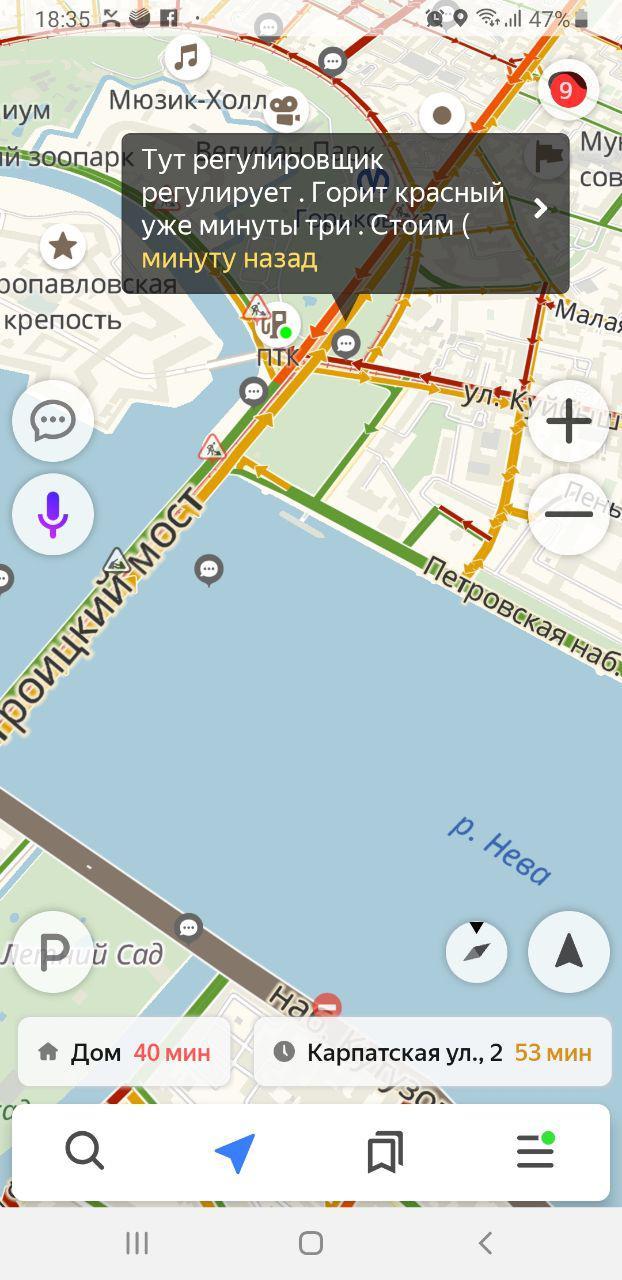Build route to Карпатская ул., 2

432,1052
